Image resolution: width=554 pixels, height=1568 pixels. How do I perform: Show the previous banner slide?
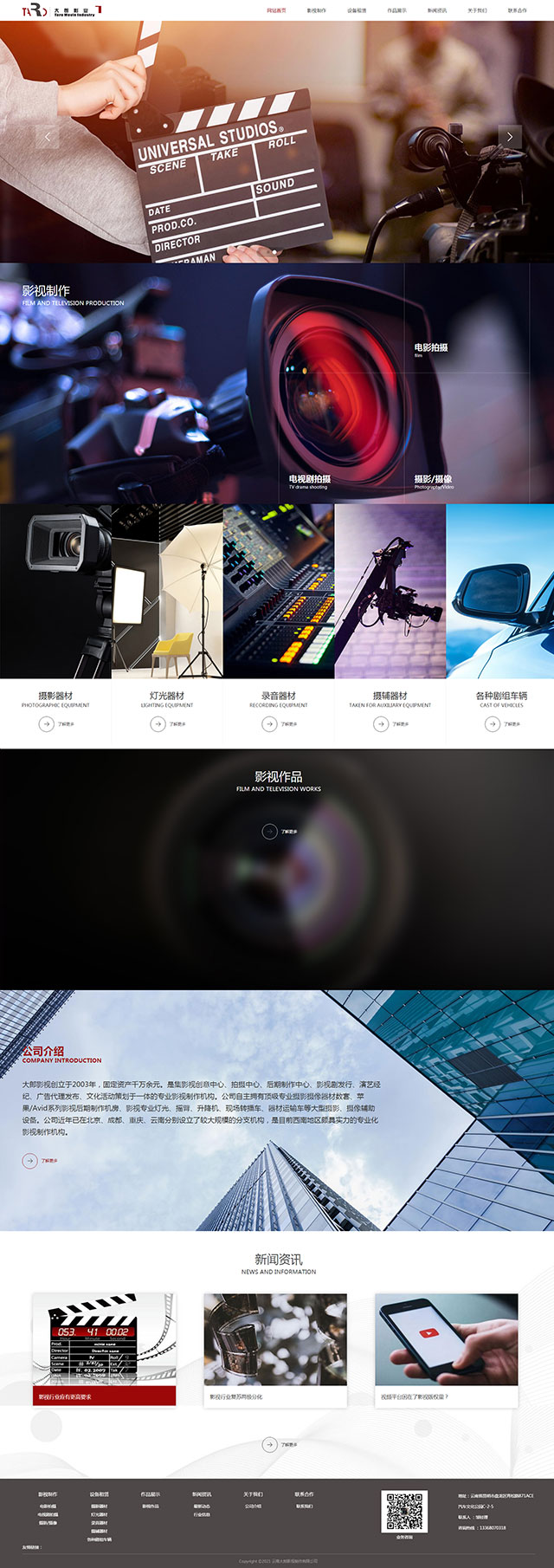[x=47, y=137]
